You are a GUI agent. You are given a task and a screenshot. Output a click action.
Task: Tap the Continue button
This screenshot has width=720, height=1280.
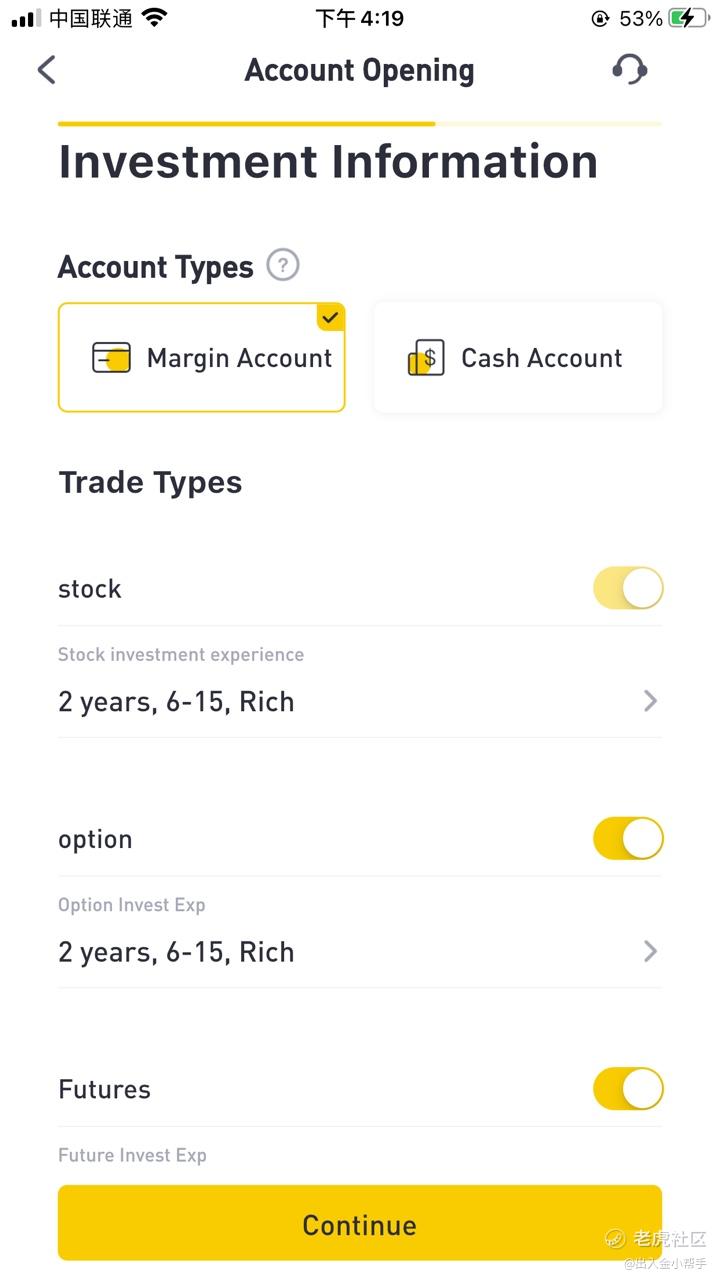(360, 1223)
